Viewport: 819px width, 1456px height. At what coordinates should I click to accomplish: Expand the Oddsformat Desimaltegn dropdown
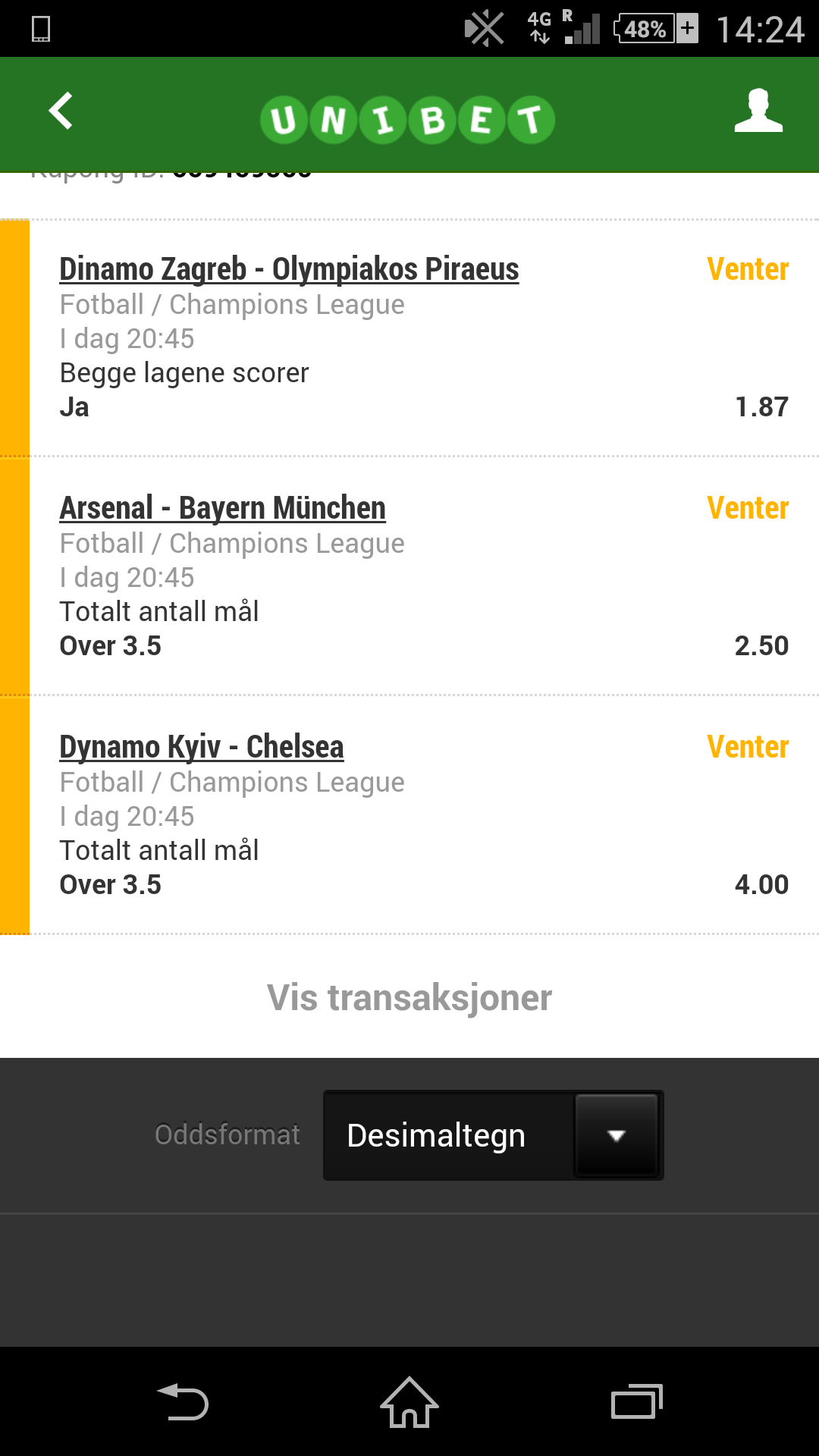tap(493, 1135)
